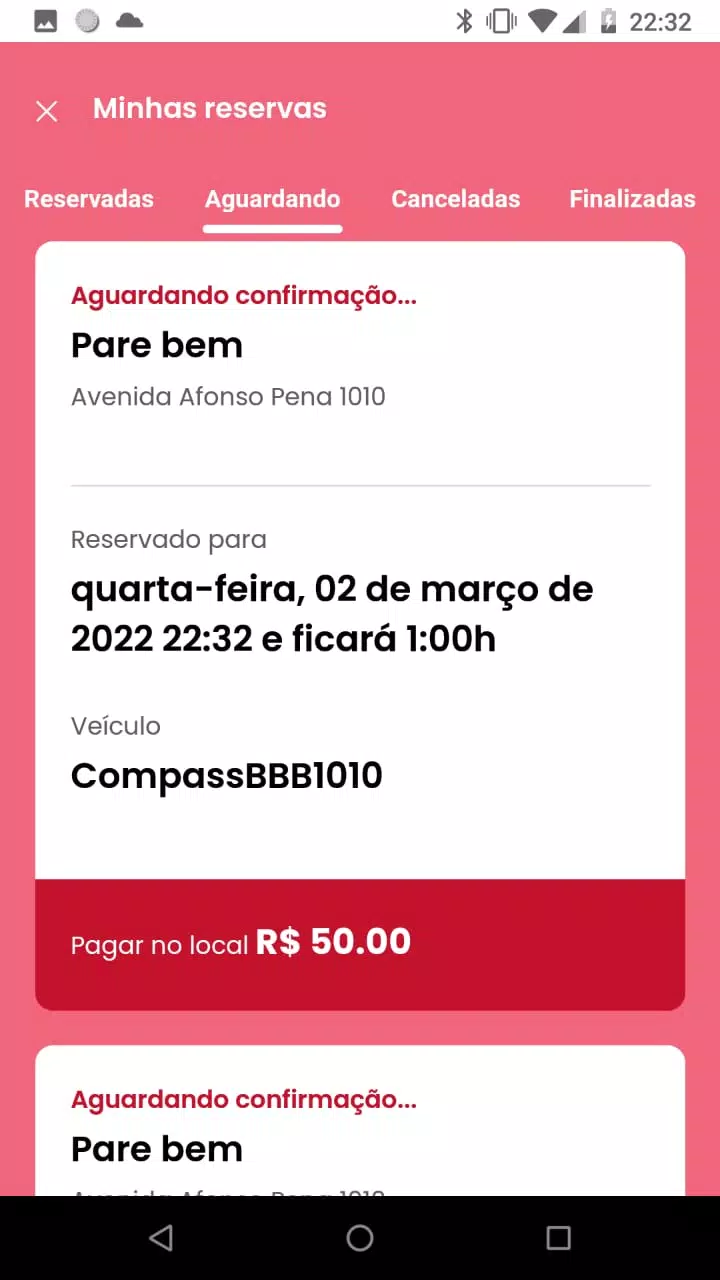
Task: Select the Aguardando tab
Action: pos(273,199)
